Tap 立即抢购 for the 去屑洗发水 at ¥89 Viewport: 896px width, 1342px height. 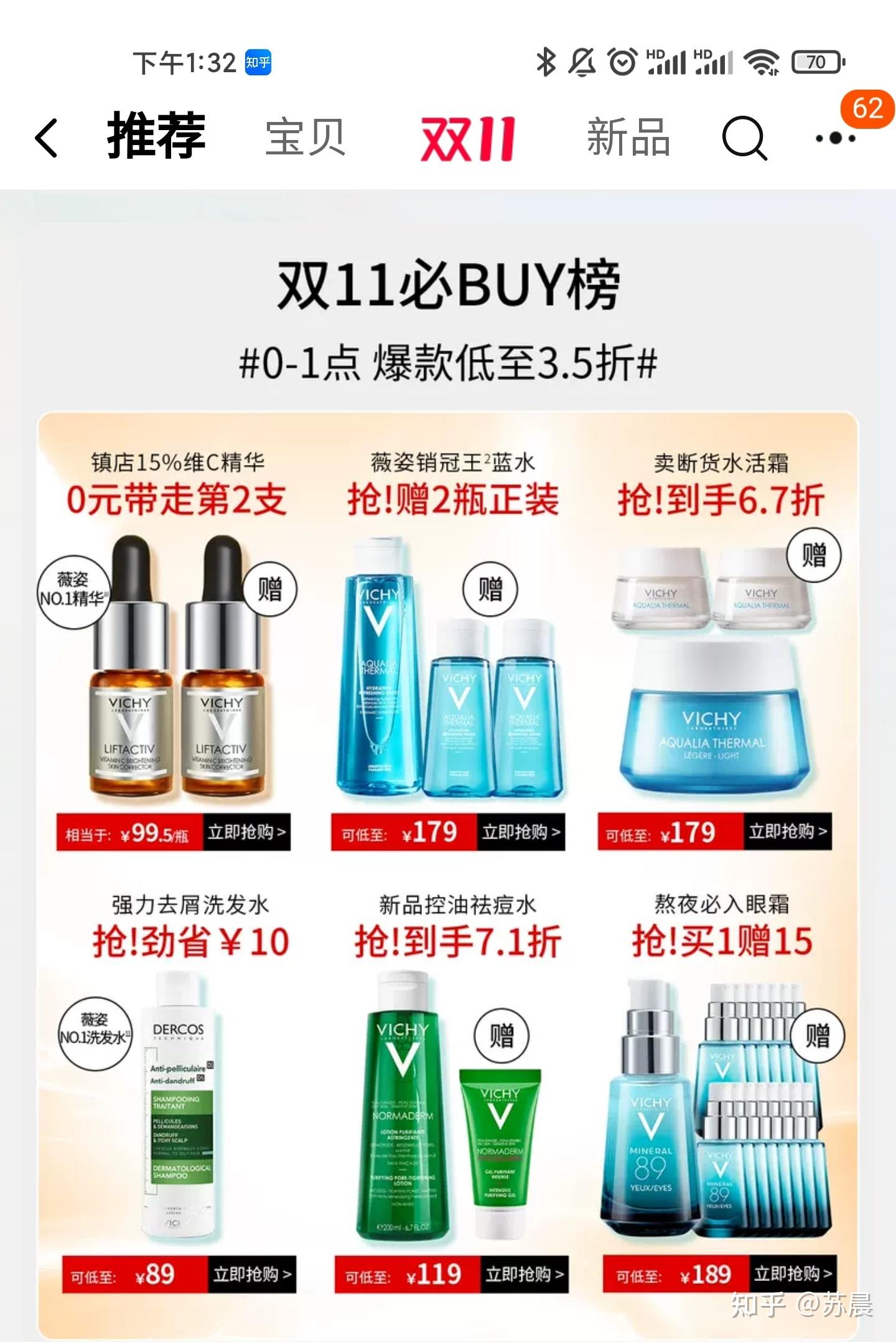click(251, 1275)
